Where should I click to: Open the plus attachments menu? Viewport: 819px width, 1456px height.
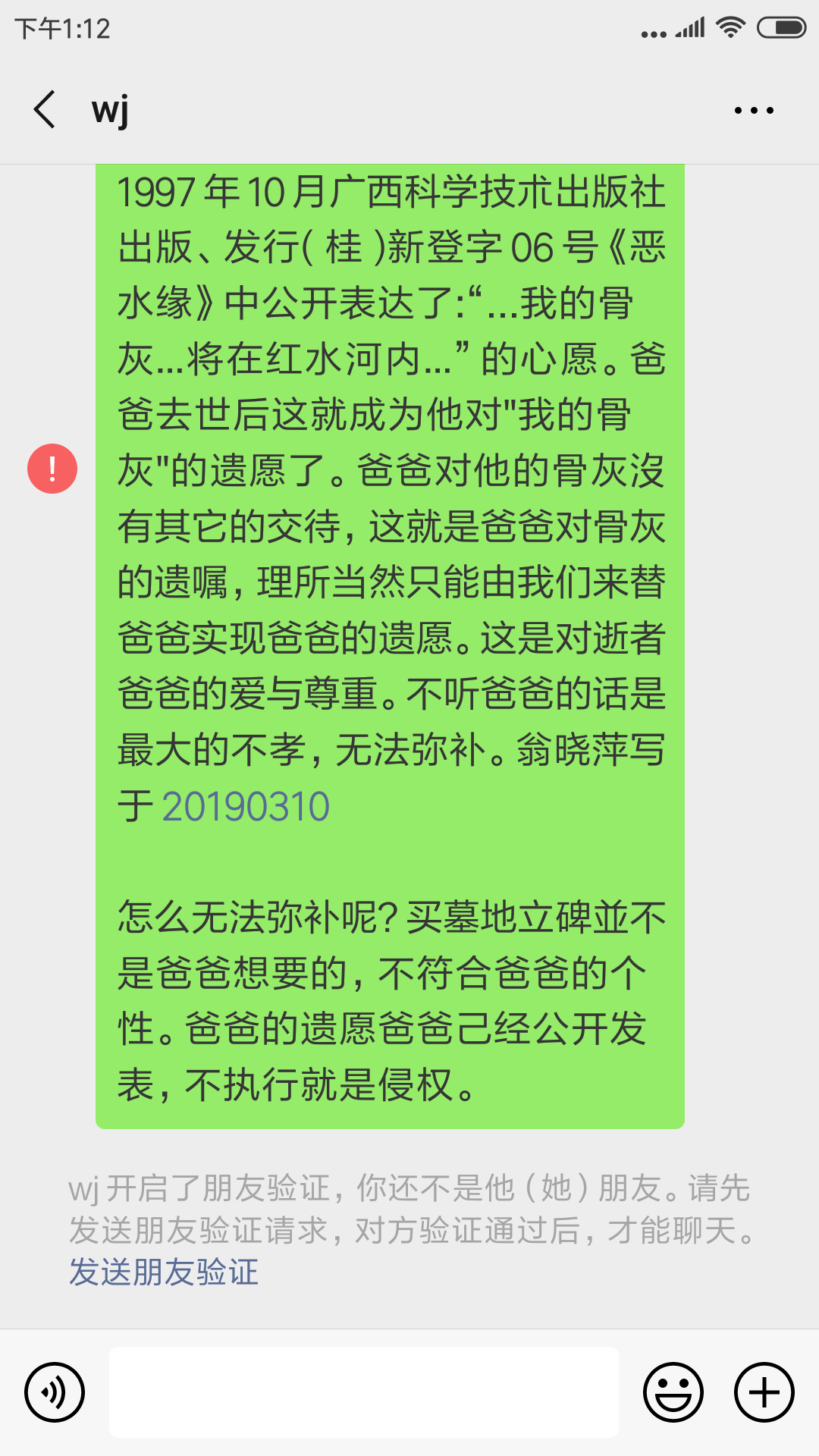tap(764, 1392)
